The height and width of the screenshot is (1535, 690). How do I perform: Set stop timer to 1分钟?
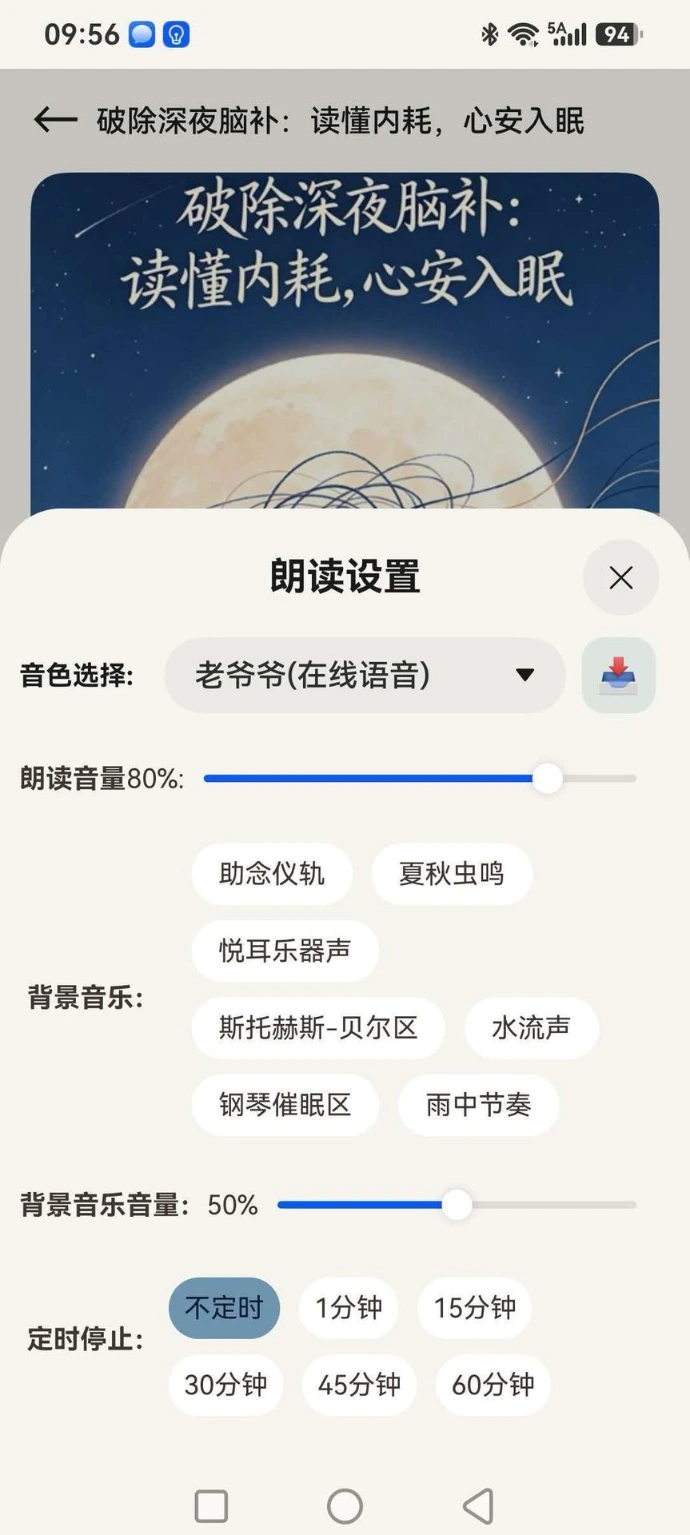tap(349, 1308)
